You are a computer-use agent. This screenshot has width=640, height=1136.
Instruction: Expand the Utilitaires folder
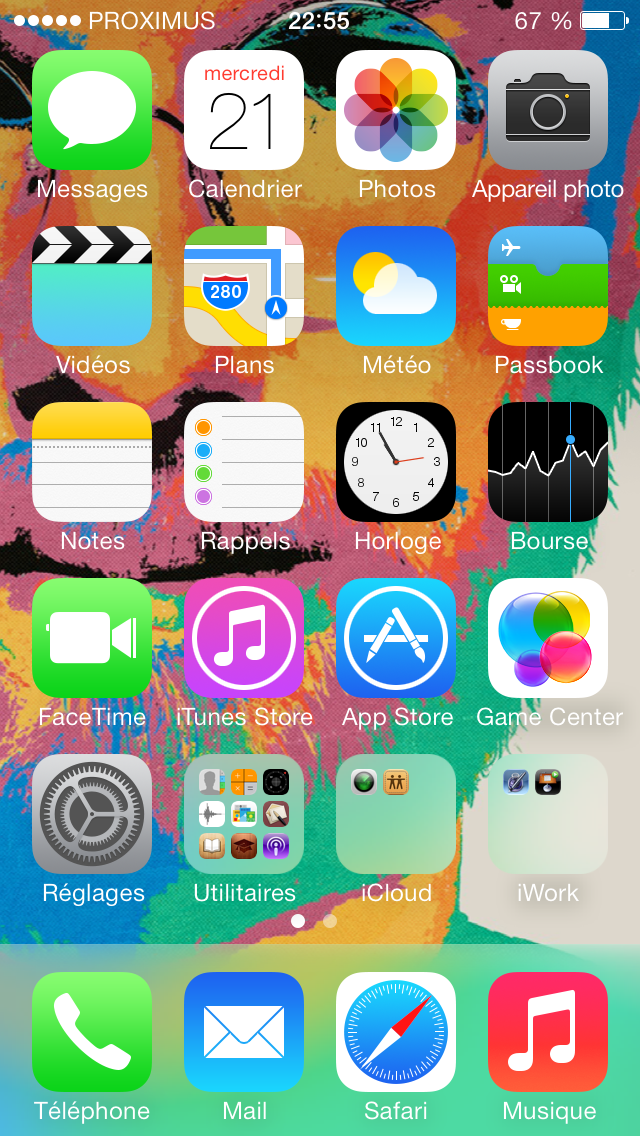[x=244, y=814]
